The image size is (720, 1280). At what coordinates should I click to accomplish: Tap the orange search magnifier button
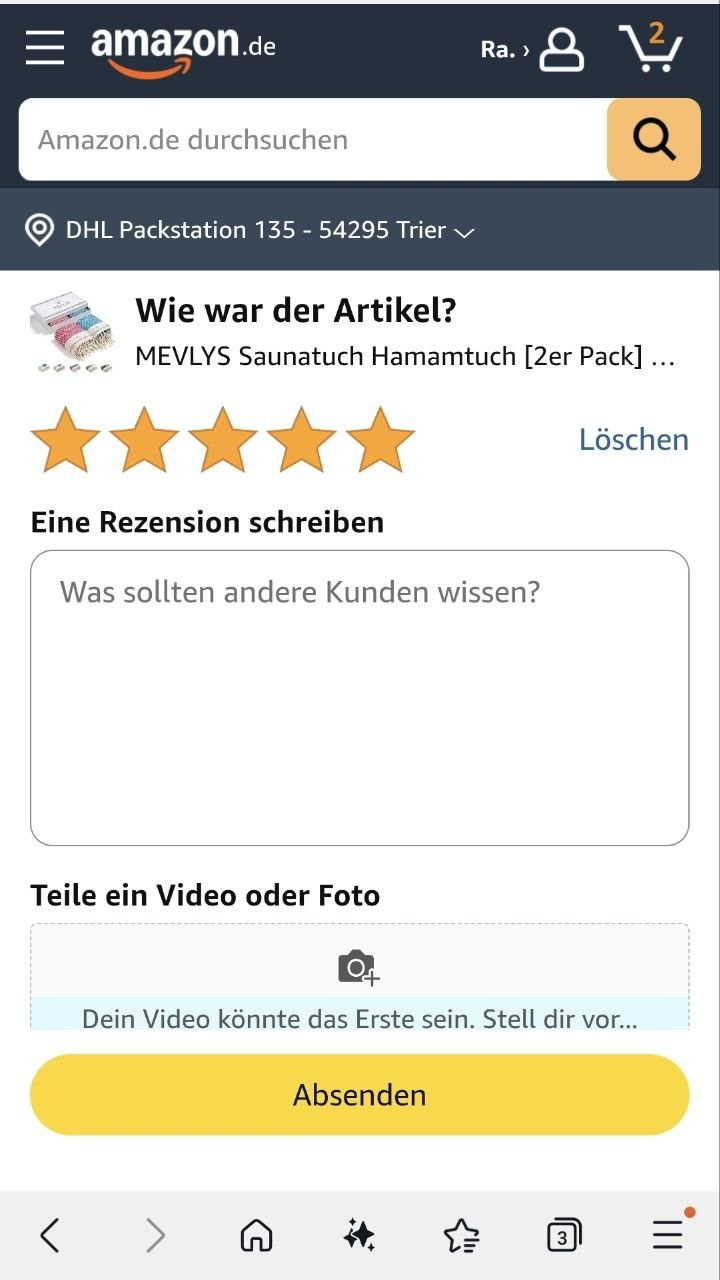click(x=654, y=140)
